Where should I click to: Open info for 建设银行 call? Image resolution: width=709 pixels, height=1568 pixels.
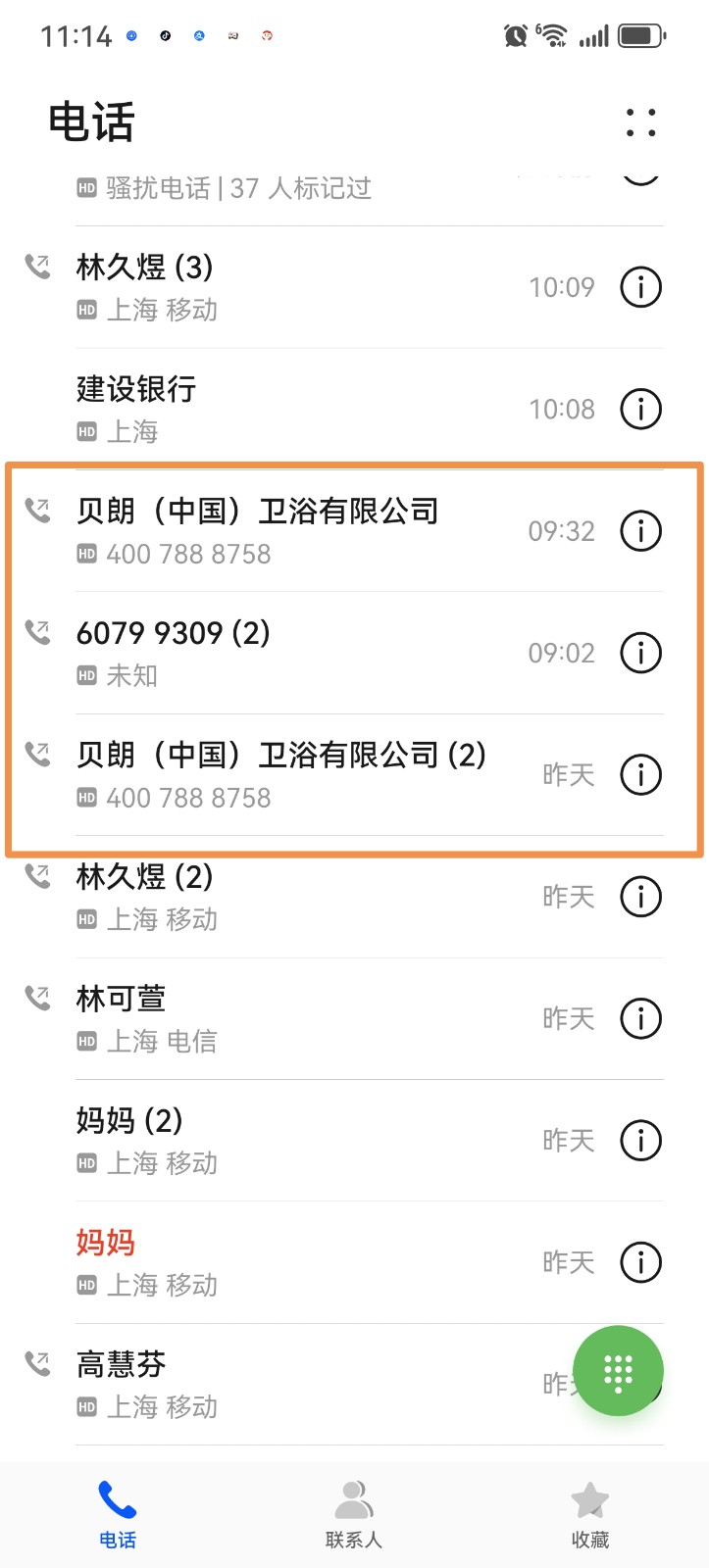(641, 409)
